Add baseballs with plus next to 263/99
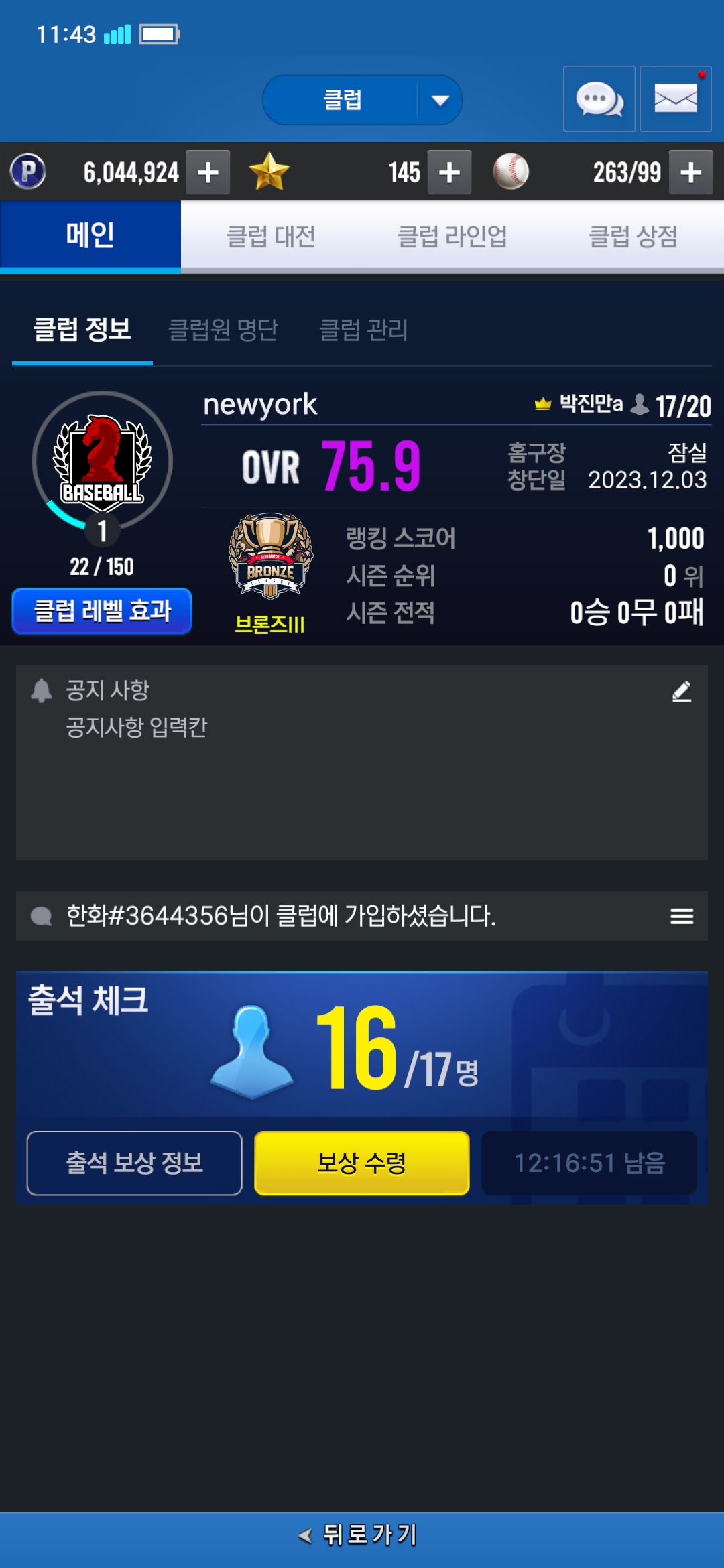The height and width of the screenshot is (1568, 724). [x=691, y=172]
